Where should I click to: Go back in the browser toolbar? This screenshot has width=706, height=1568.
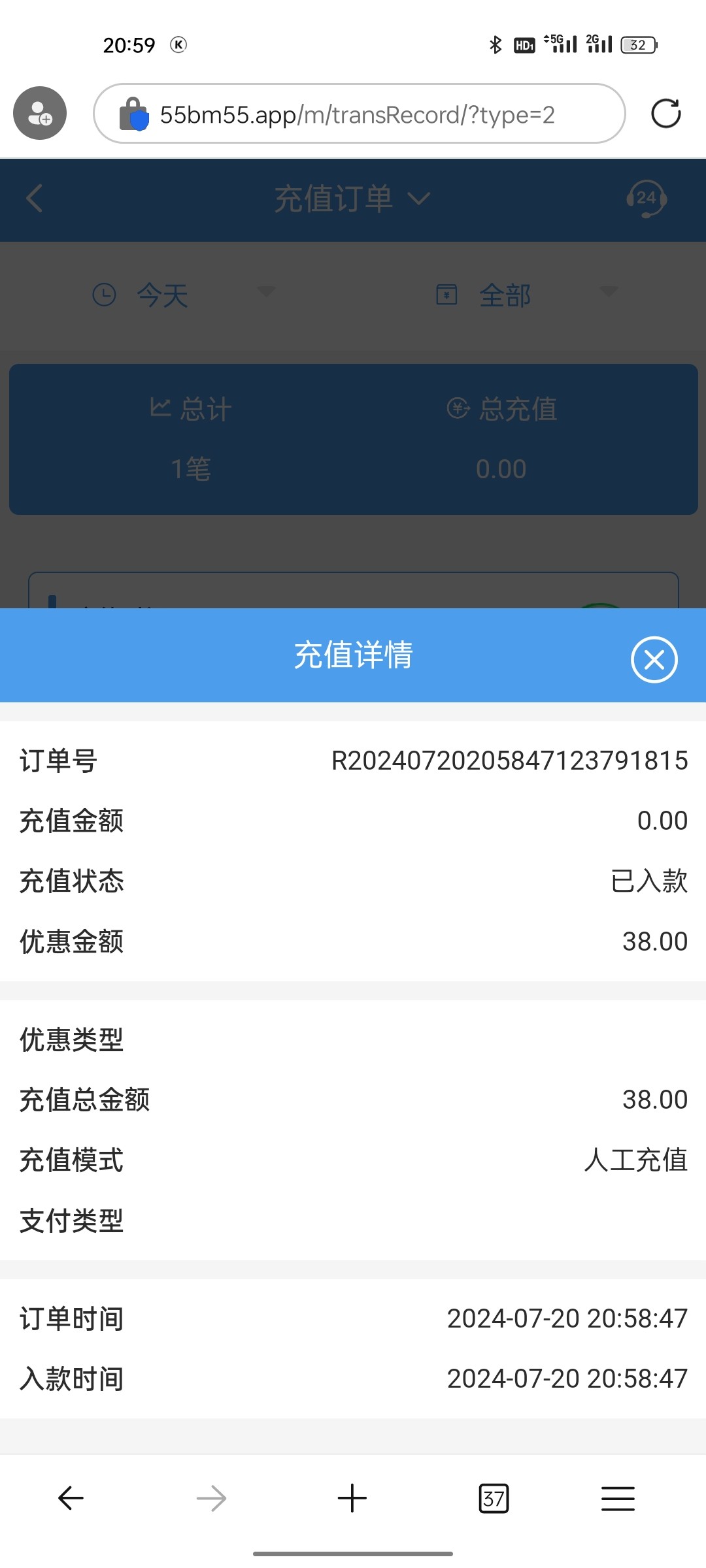click(x=71, y=1498)
